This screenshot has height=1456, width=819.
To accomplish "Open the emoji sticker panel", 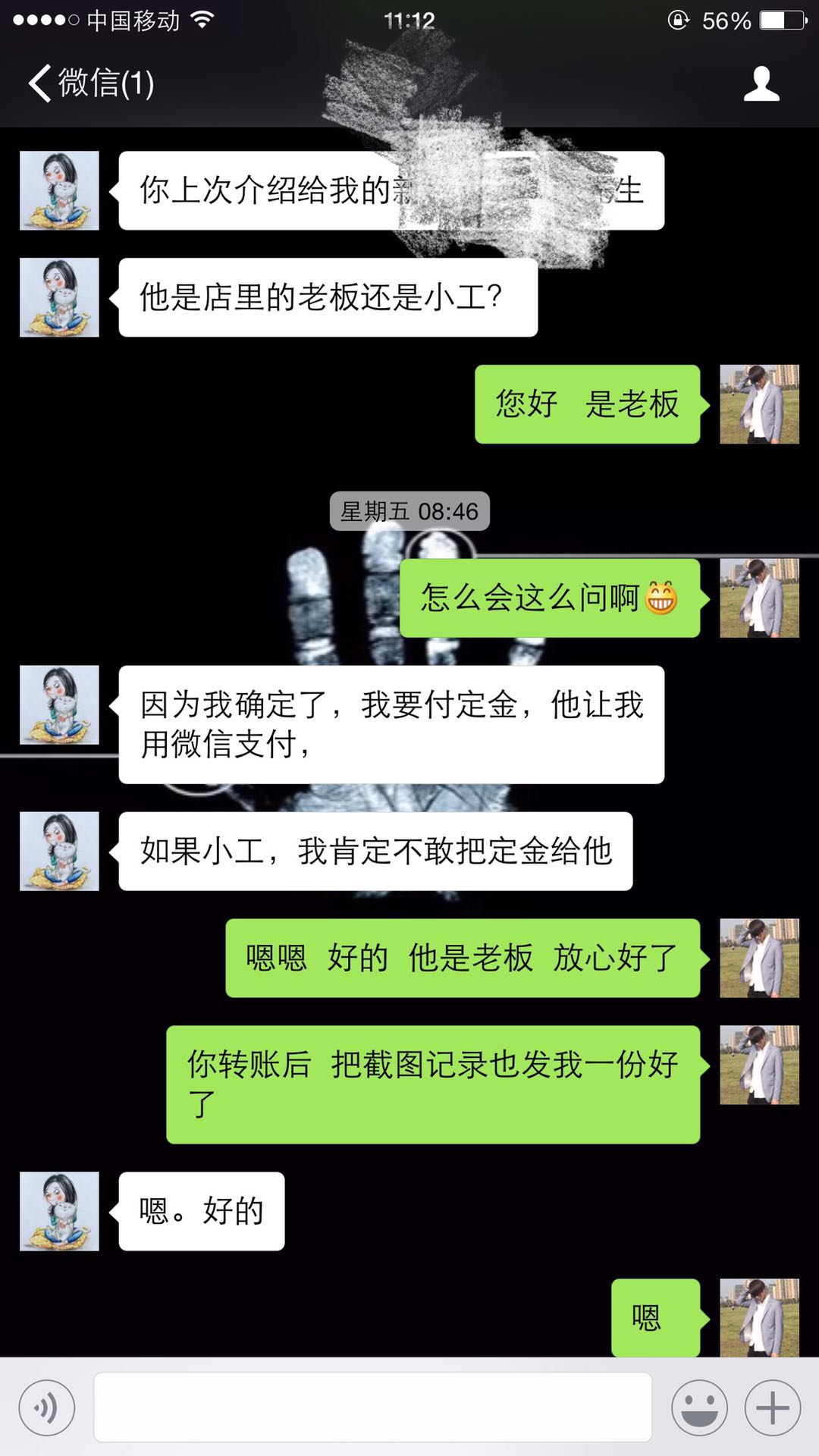I will (x=698, y=1407).
